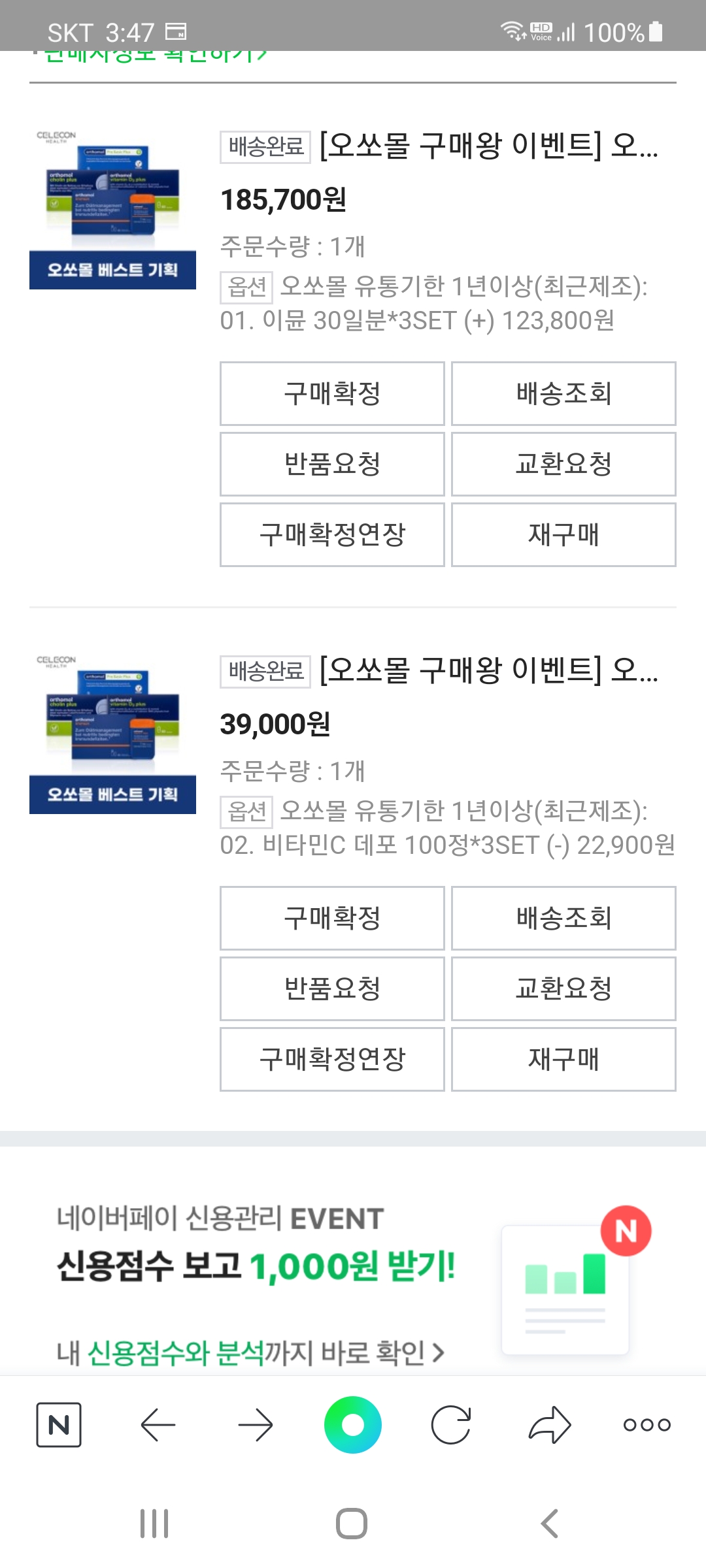
Task: Open the browser more options menu
Action: tap(647, 1425)
